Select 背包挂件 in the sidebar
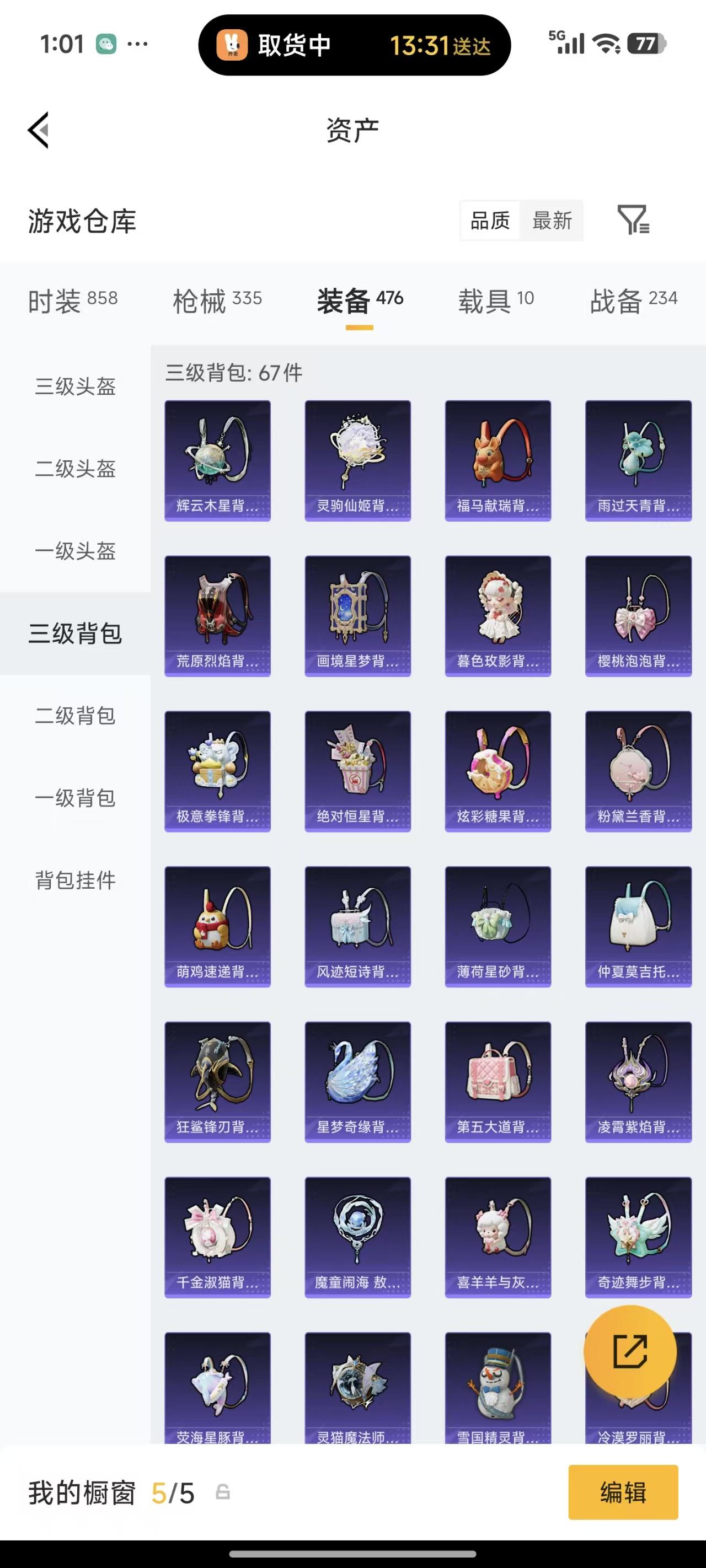The height and width of the screenshot is (1568, 706). (74, 880)
